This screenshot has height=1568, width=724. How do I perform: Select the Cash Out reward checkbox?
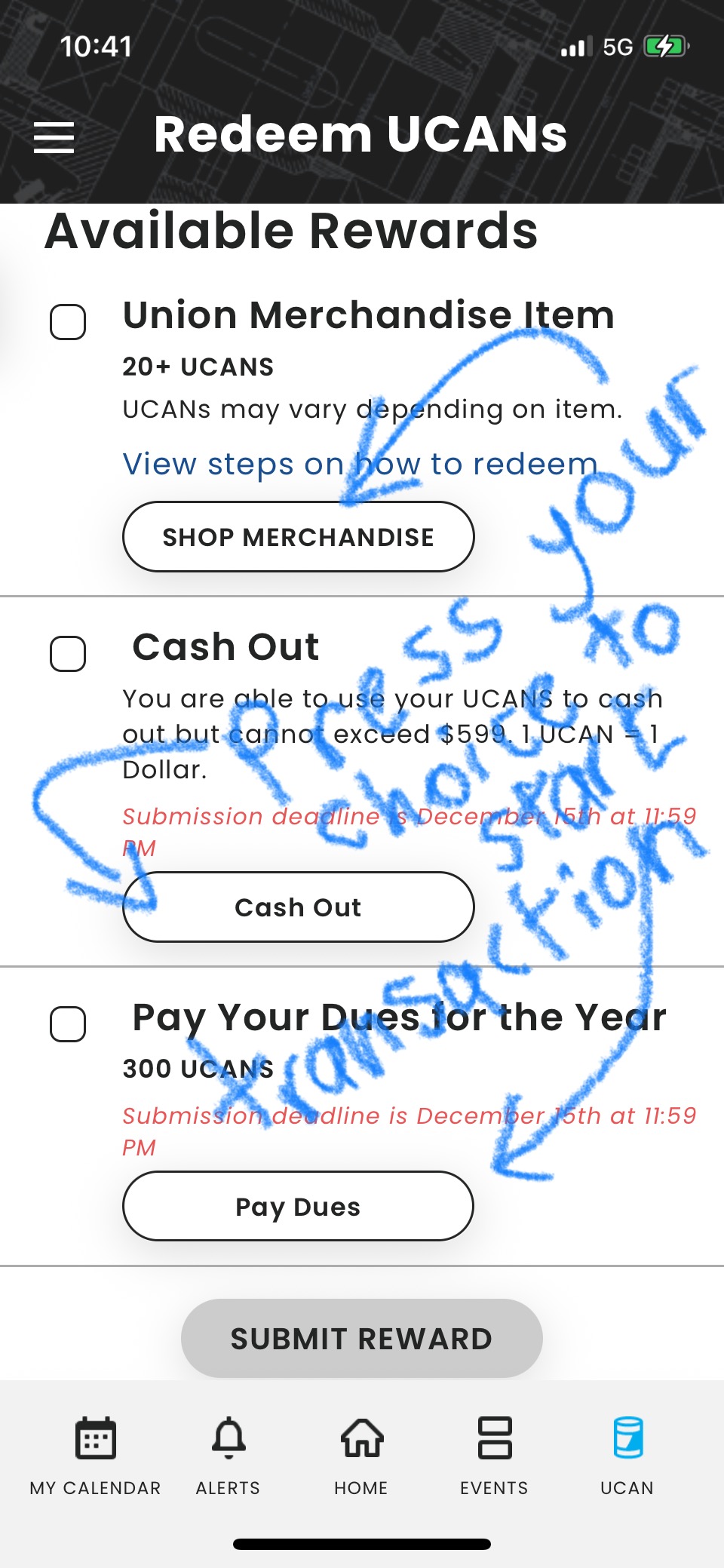coord(68,653)
